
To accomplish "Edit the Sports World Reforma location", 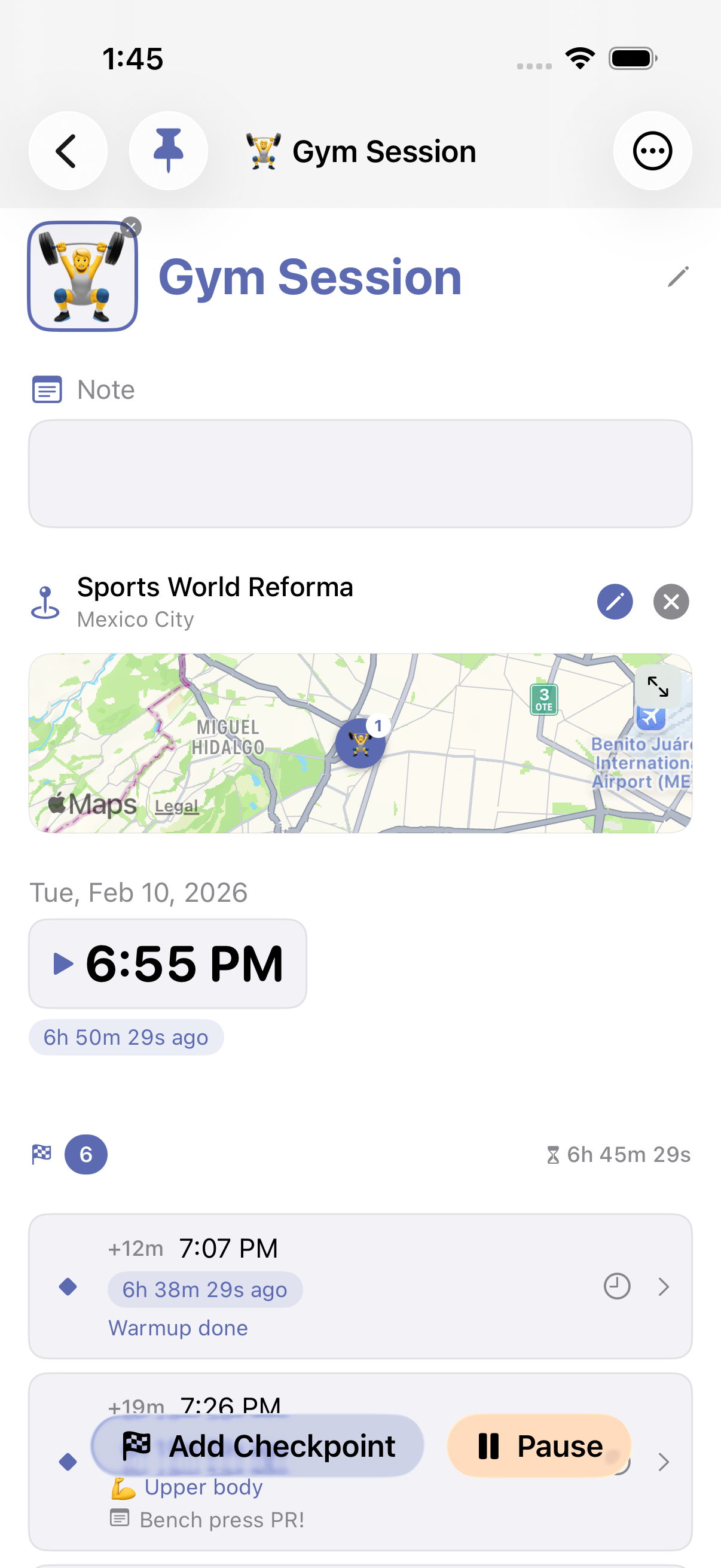I will tap(615, 602).
